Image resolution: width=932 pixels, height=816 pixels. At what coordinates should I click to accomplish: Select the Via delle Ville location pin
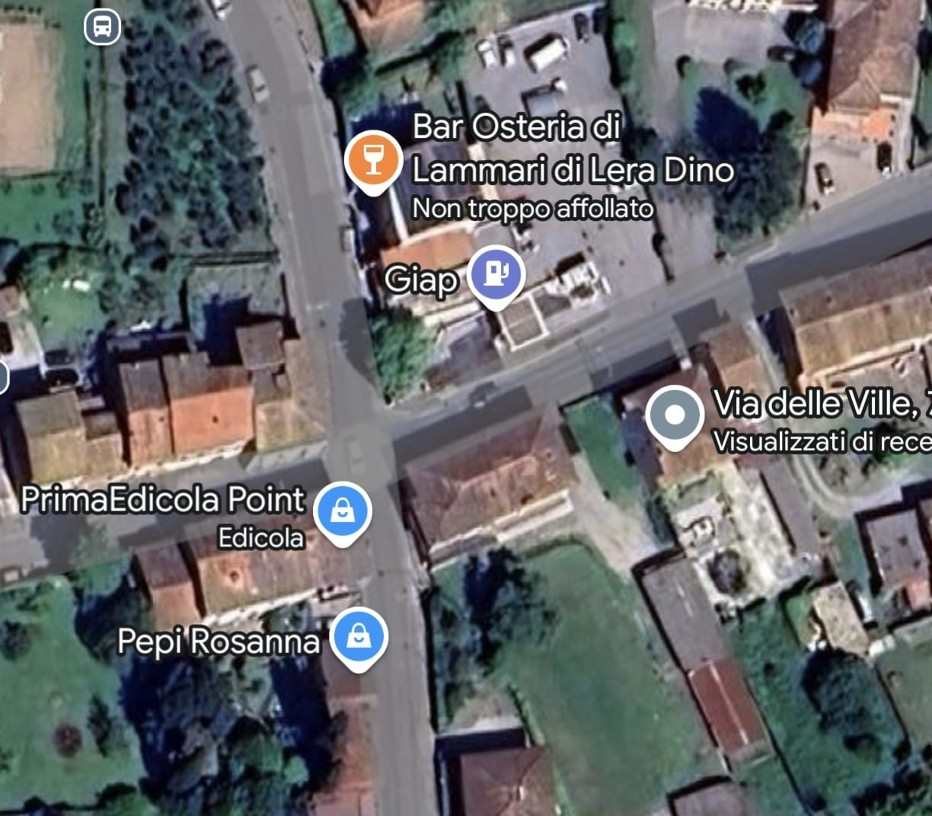point(675,414)
